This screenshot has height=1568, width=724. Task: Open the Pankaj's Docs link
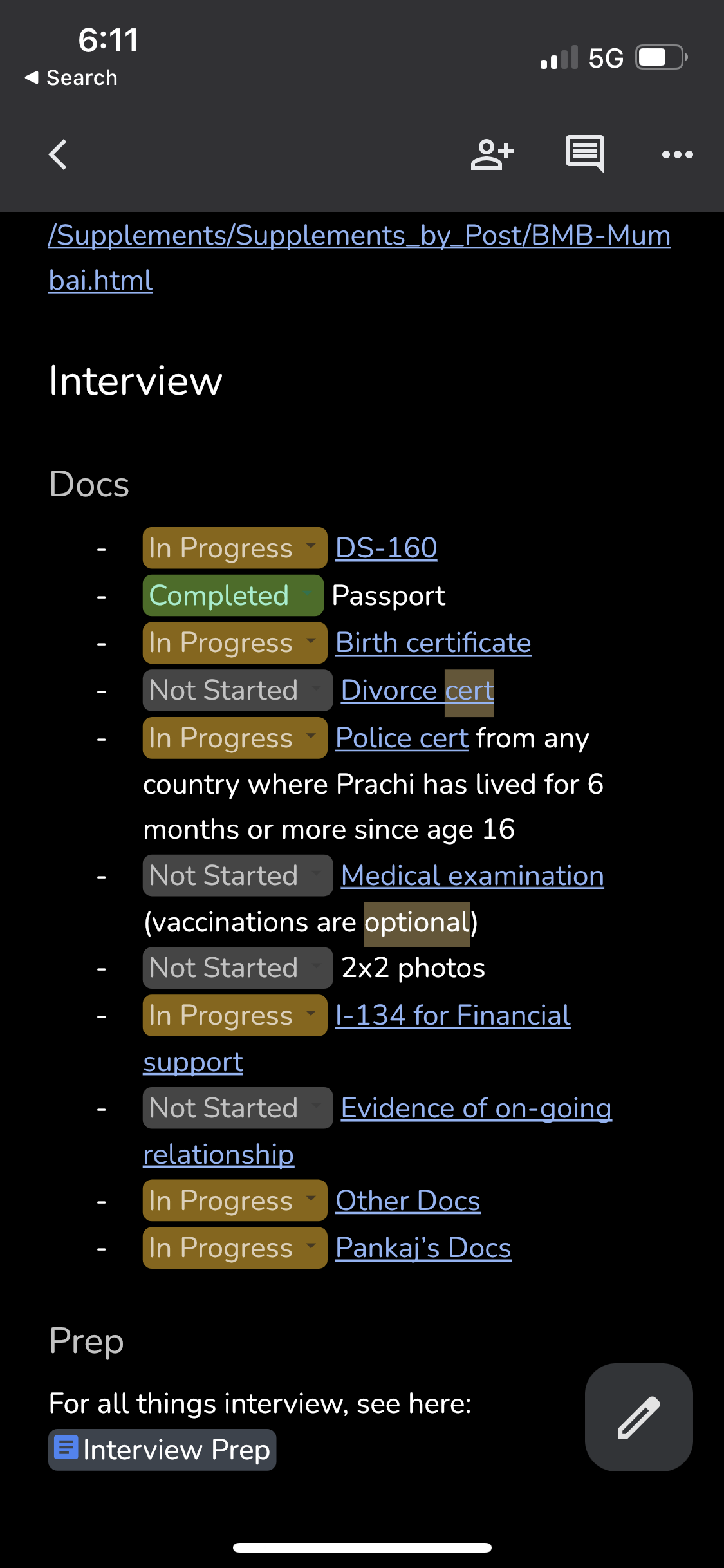click(423, 1248)
